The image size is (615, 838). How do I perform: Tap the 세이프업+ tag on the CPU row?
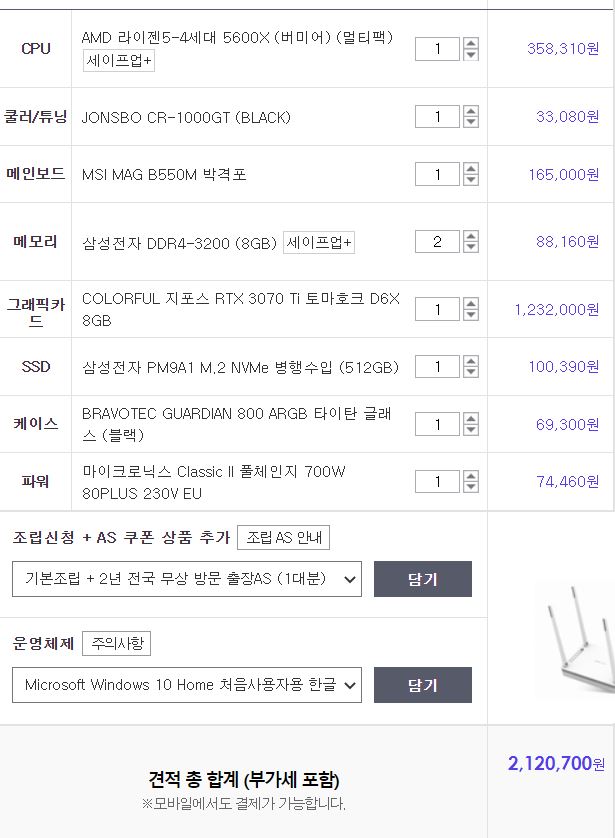coord(119,60)
